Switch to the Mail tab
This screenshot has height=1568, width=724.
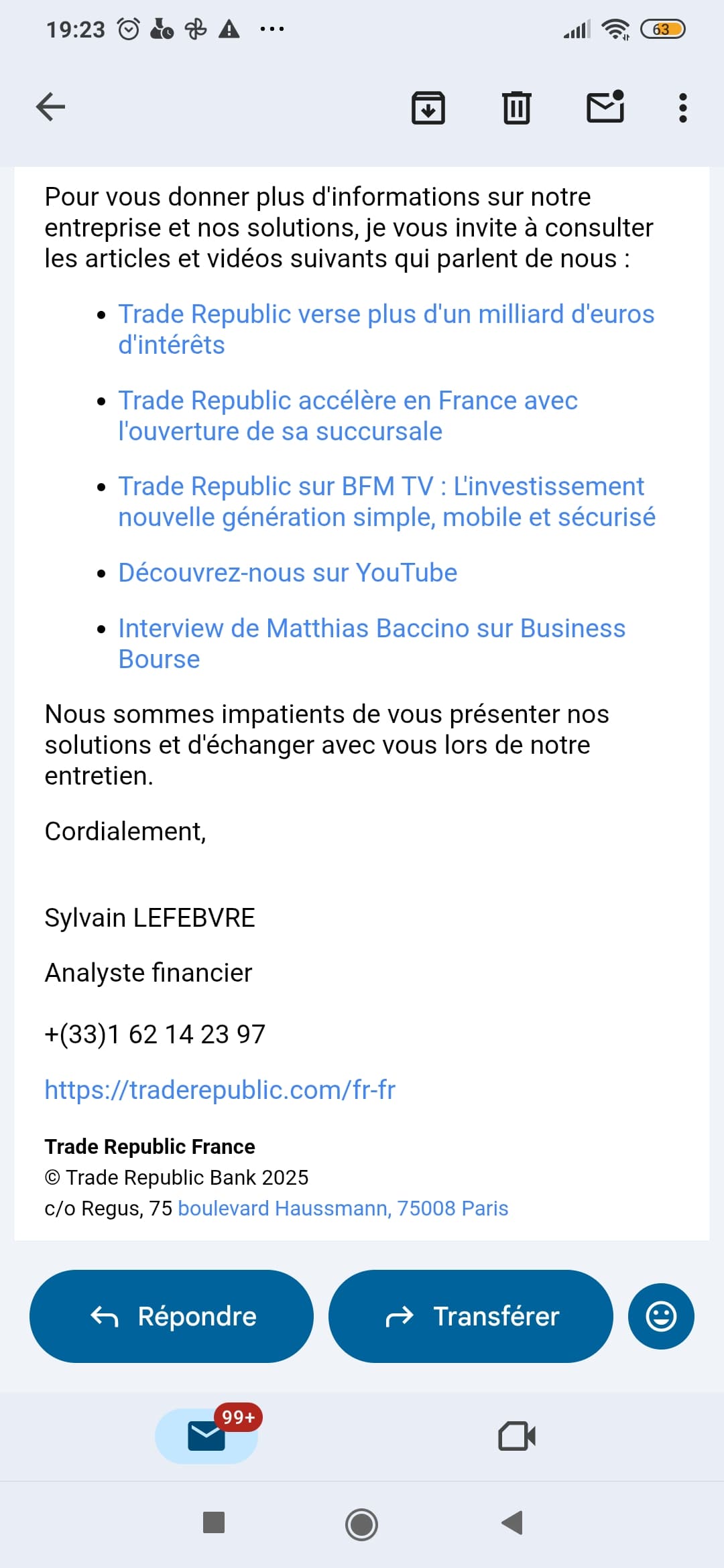206,1436
